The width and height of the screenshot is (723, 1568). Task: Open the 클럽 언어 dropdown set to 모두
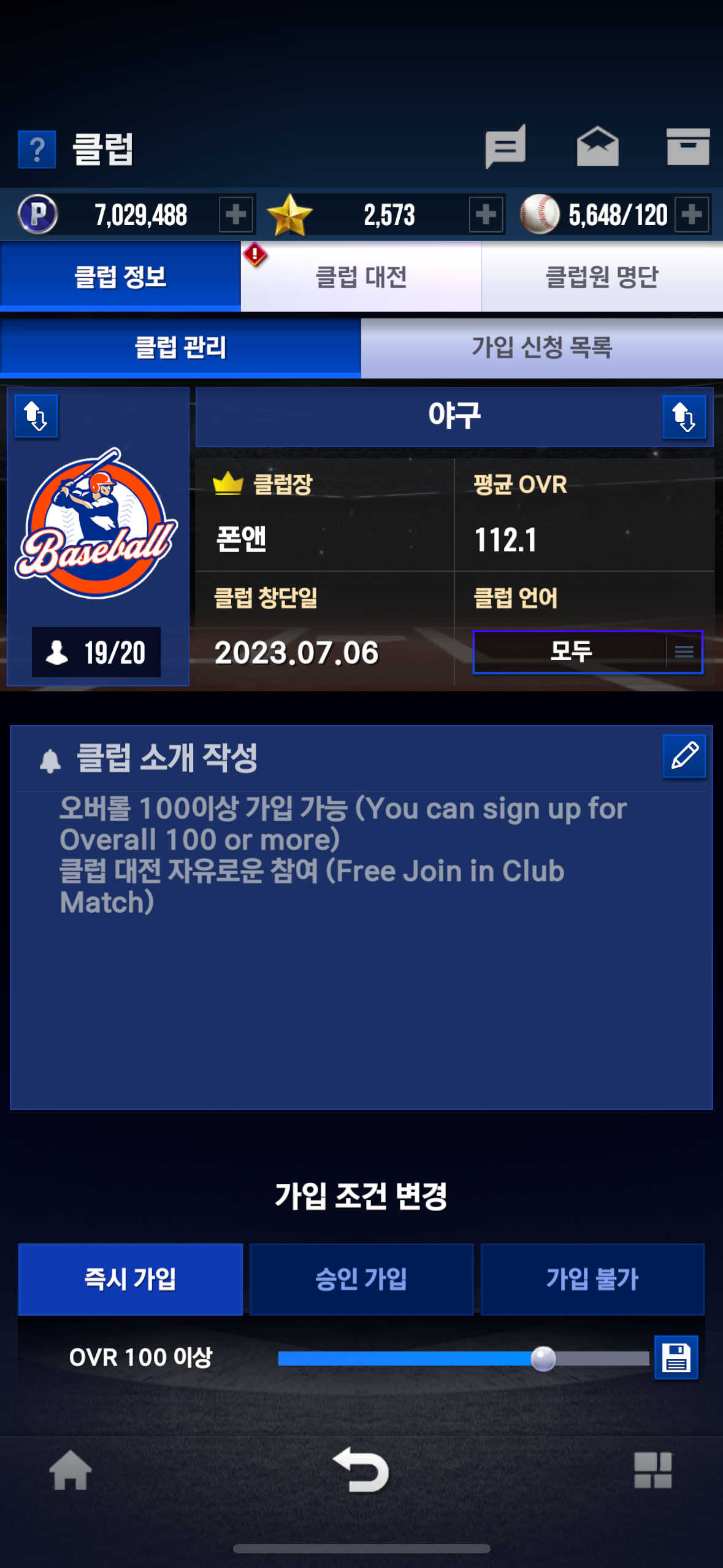click(x=587, y=651)
